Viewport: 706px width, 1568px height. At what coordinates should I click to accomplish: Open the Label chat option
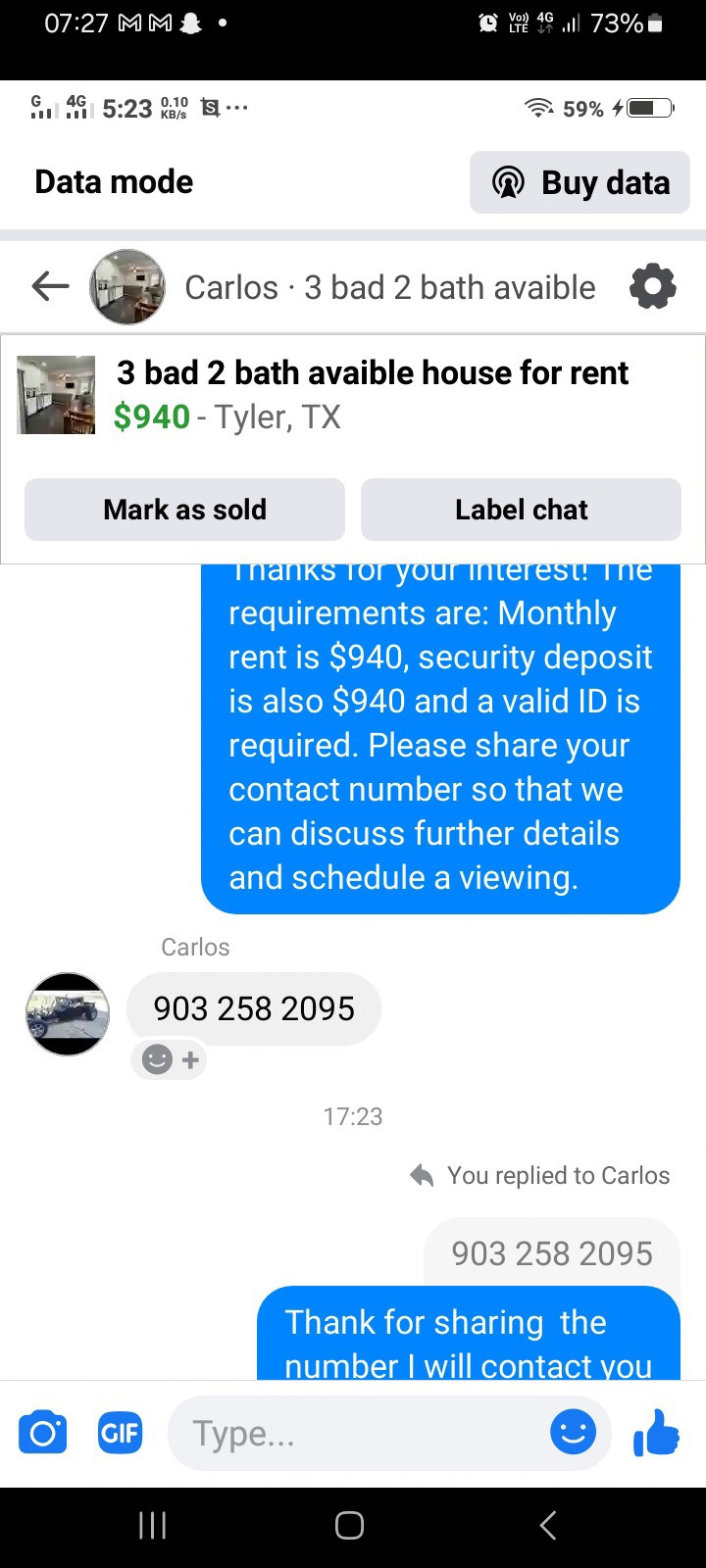click(x=521, y=510)
